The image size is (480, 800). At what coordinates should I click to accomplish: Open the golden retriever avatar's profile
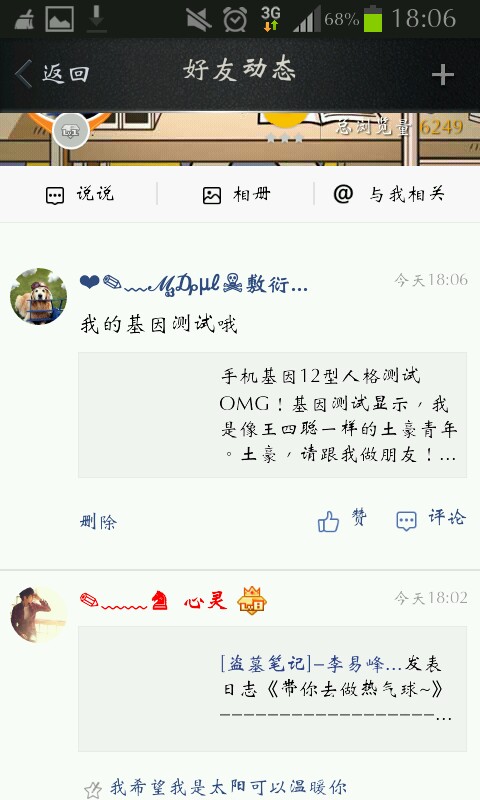tap(39, 296)
